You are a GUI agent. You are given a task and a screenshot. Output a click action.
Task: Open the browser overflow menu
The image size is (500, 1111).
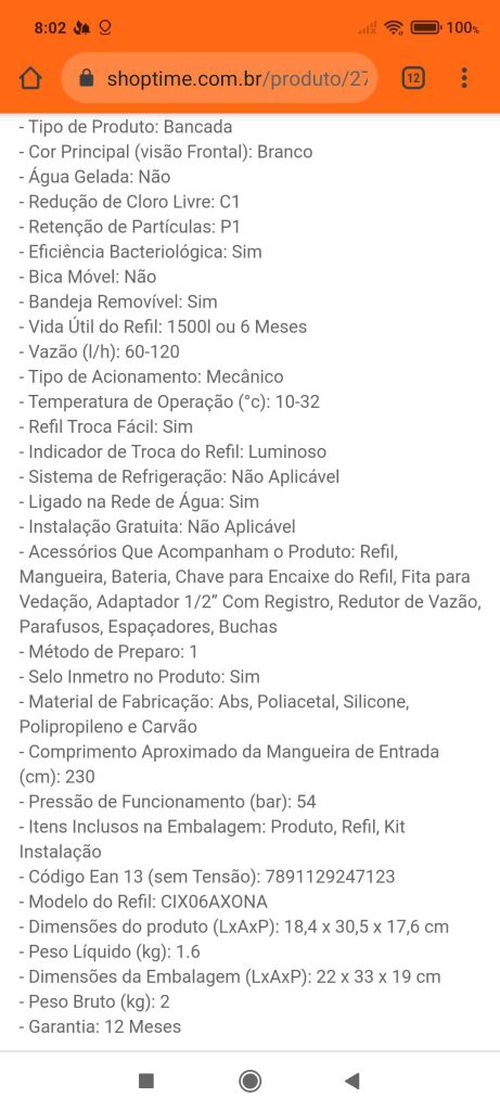464,78
